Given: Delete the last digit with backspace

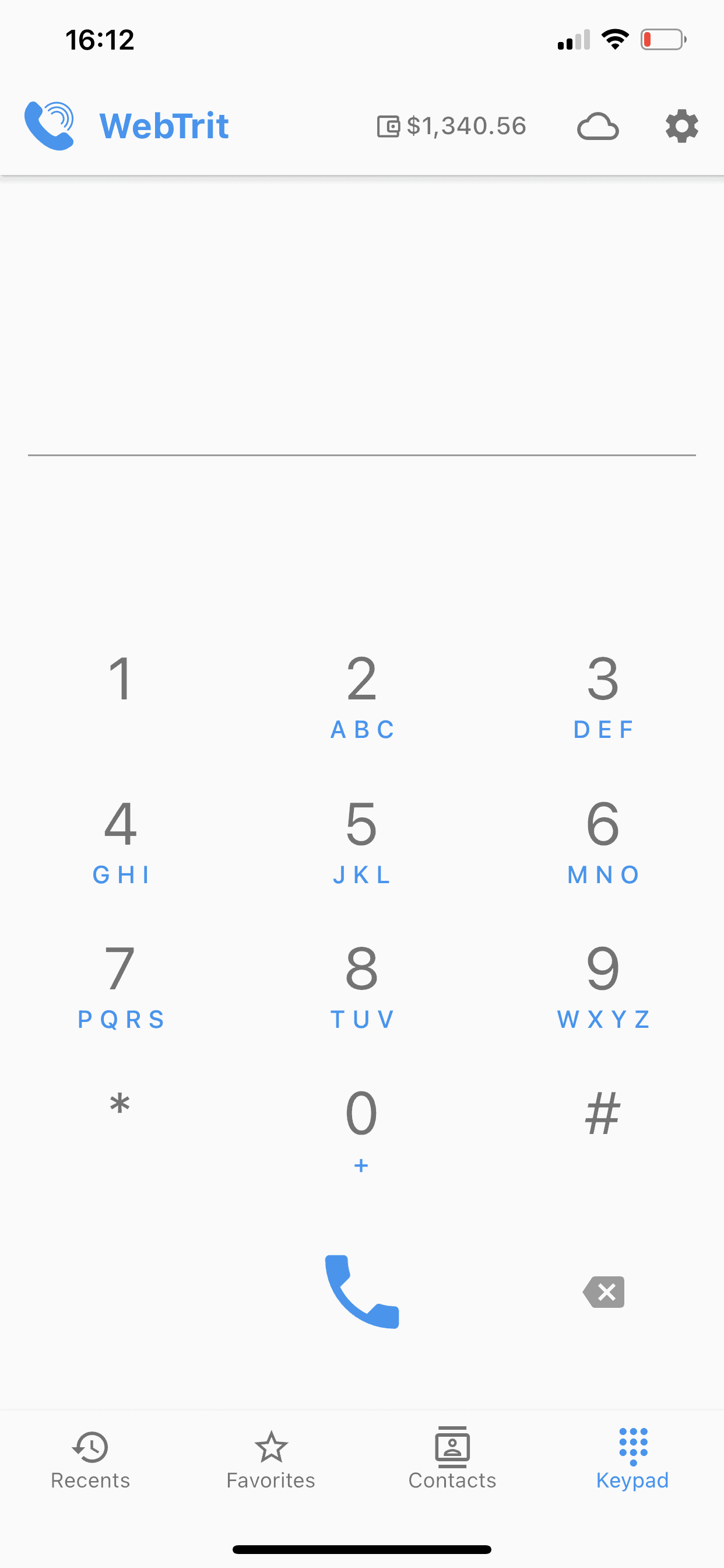Looking at the screenshot, I should click(603, 1291).
